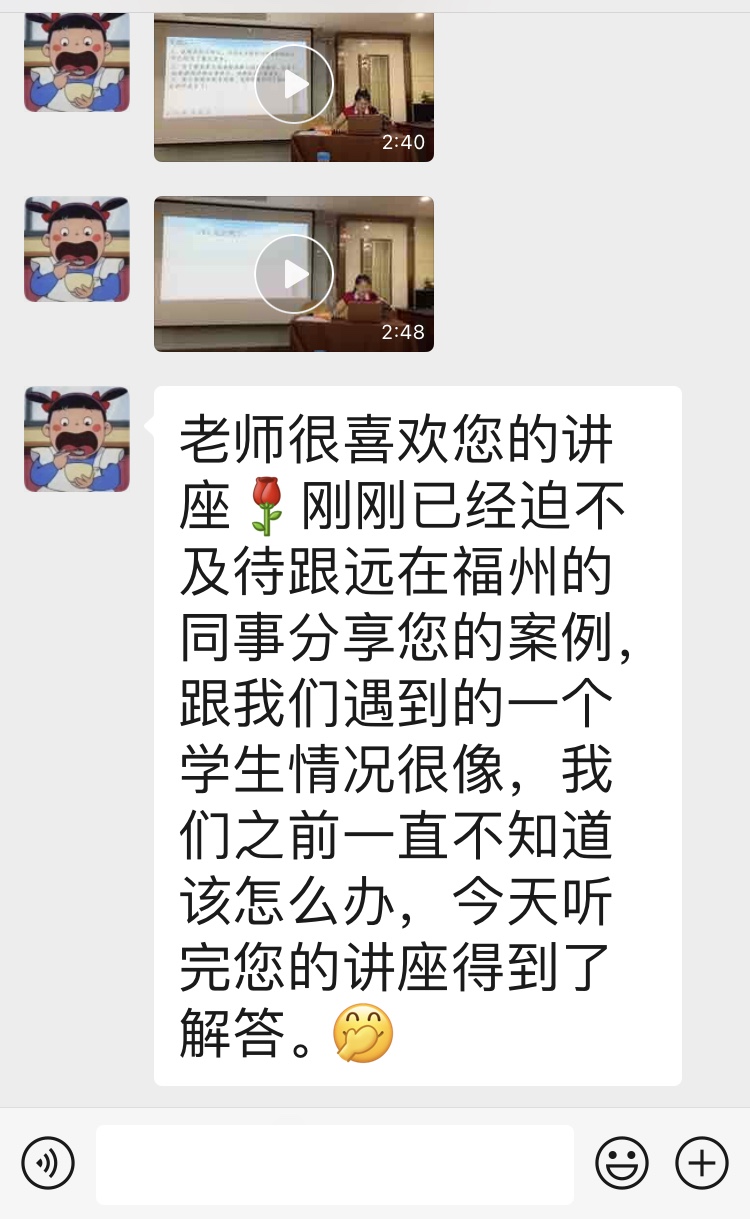Play the 2:48 video message
The image size is (750, 1219).
[294, 274]
